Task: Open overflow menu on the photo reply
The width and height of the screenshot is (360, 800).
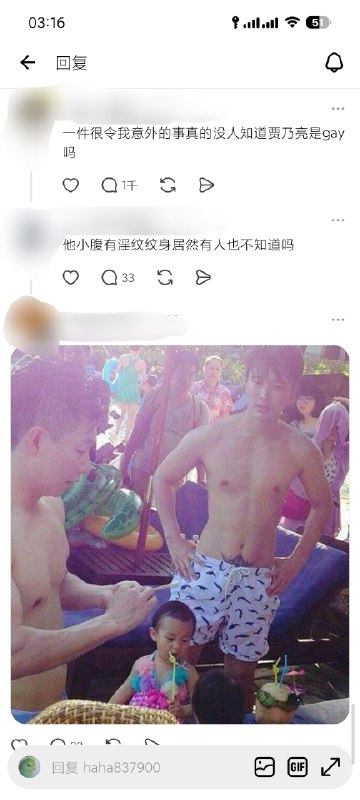Action: click(x=338, y=320)
